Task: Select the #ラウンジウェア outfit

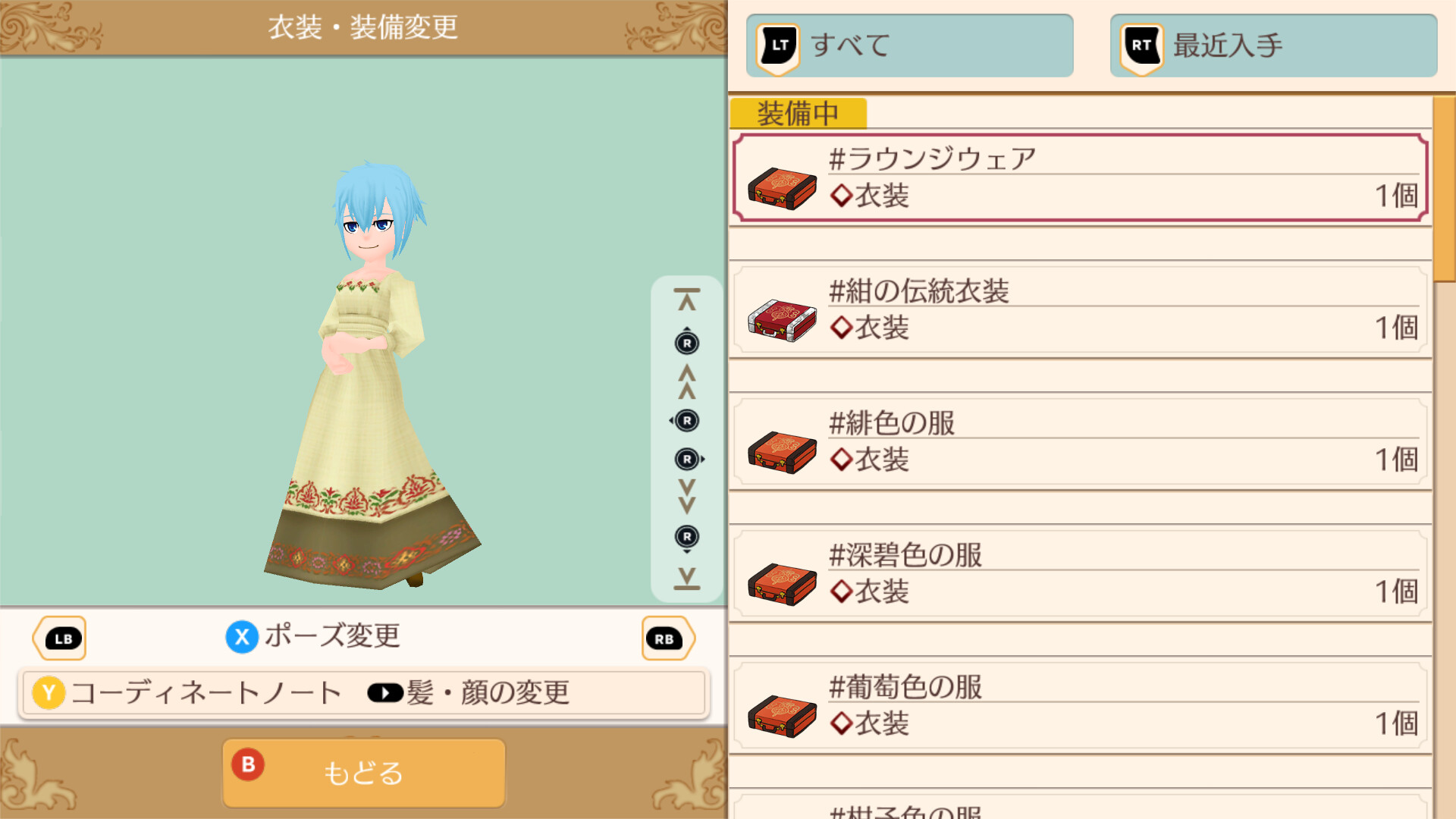Action: tap(1081, 178)
